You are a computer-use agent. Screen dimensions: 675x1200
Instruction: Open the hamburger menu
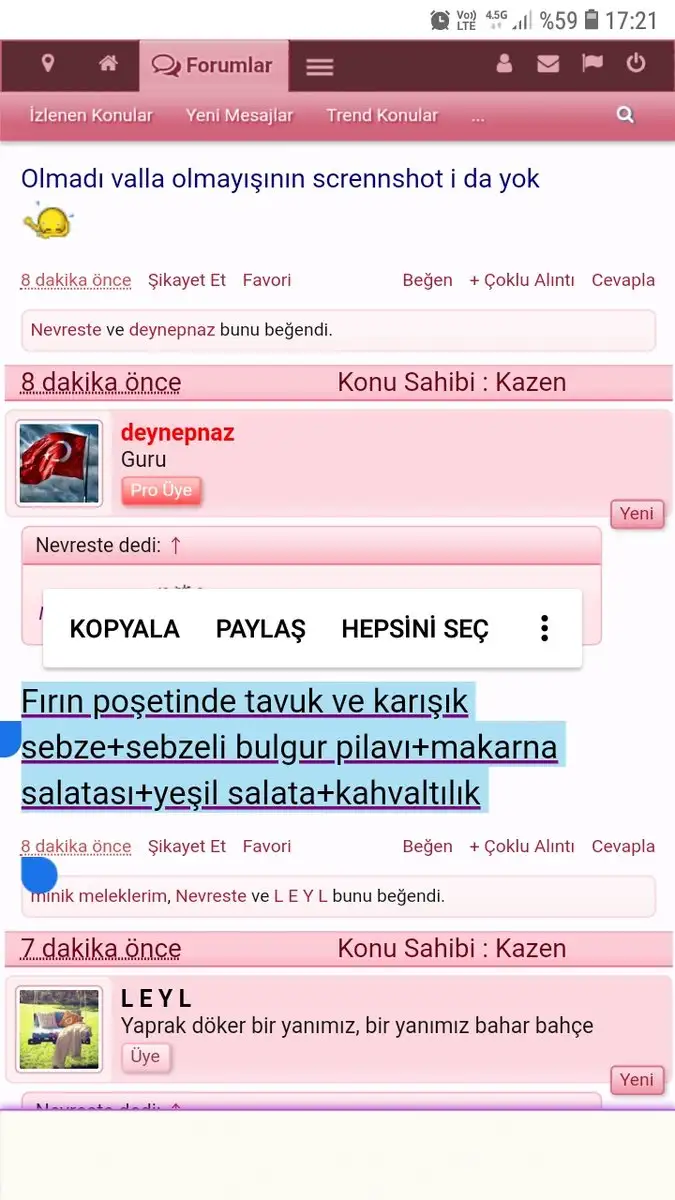click(319, 67)
